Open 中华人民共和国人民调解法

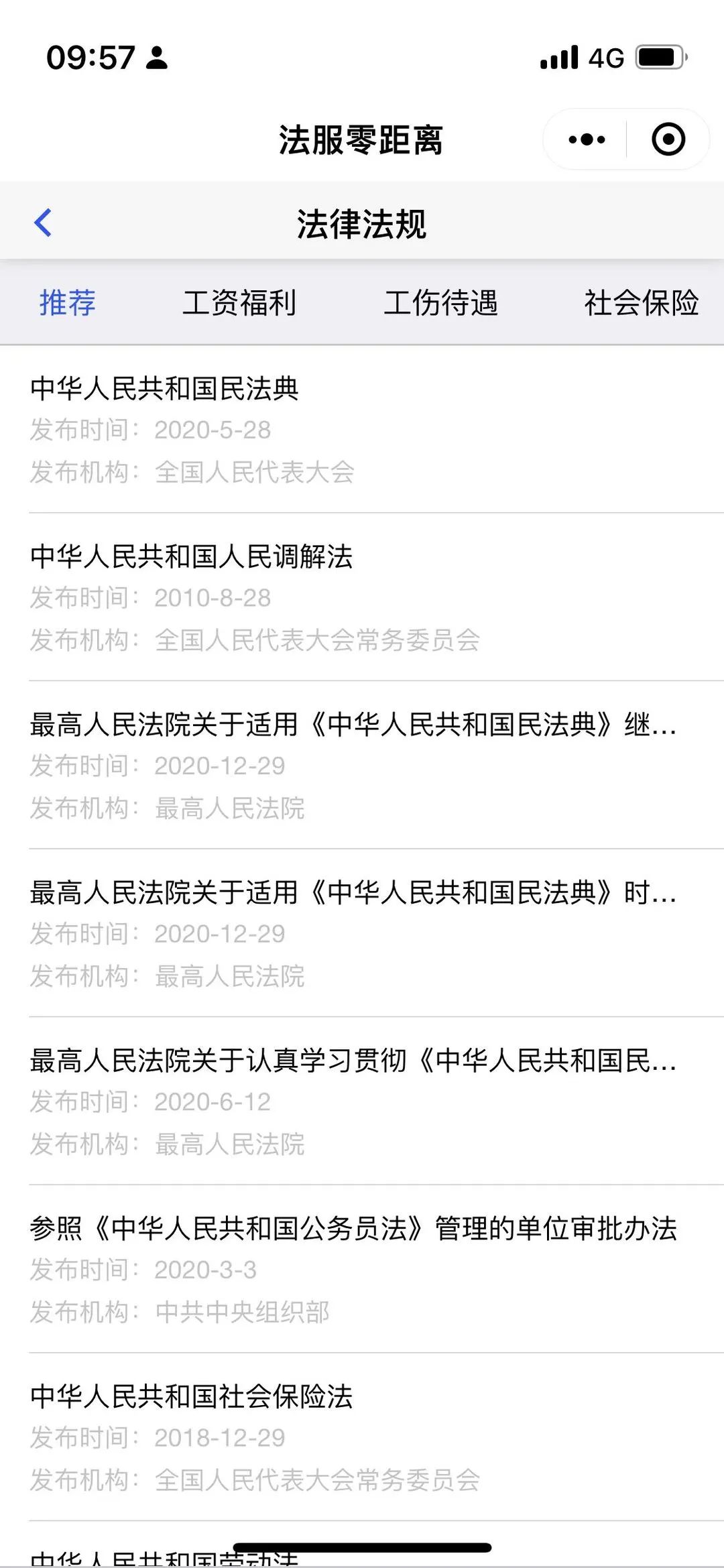point(362,597)
